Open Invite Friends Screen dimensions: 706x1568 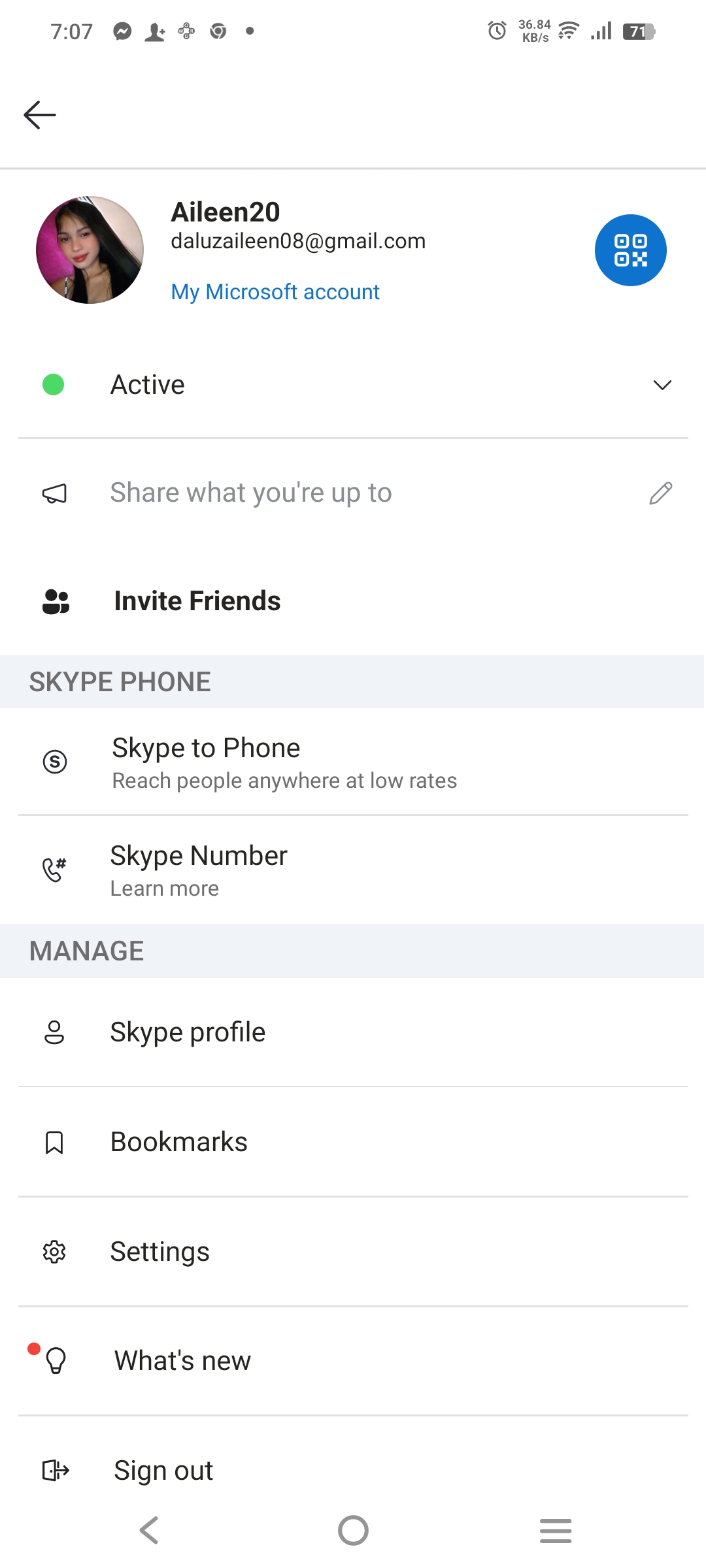[353, 601]
